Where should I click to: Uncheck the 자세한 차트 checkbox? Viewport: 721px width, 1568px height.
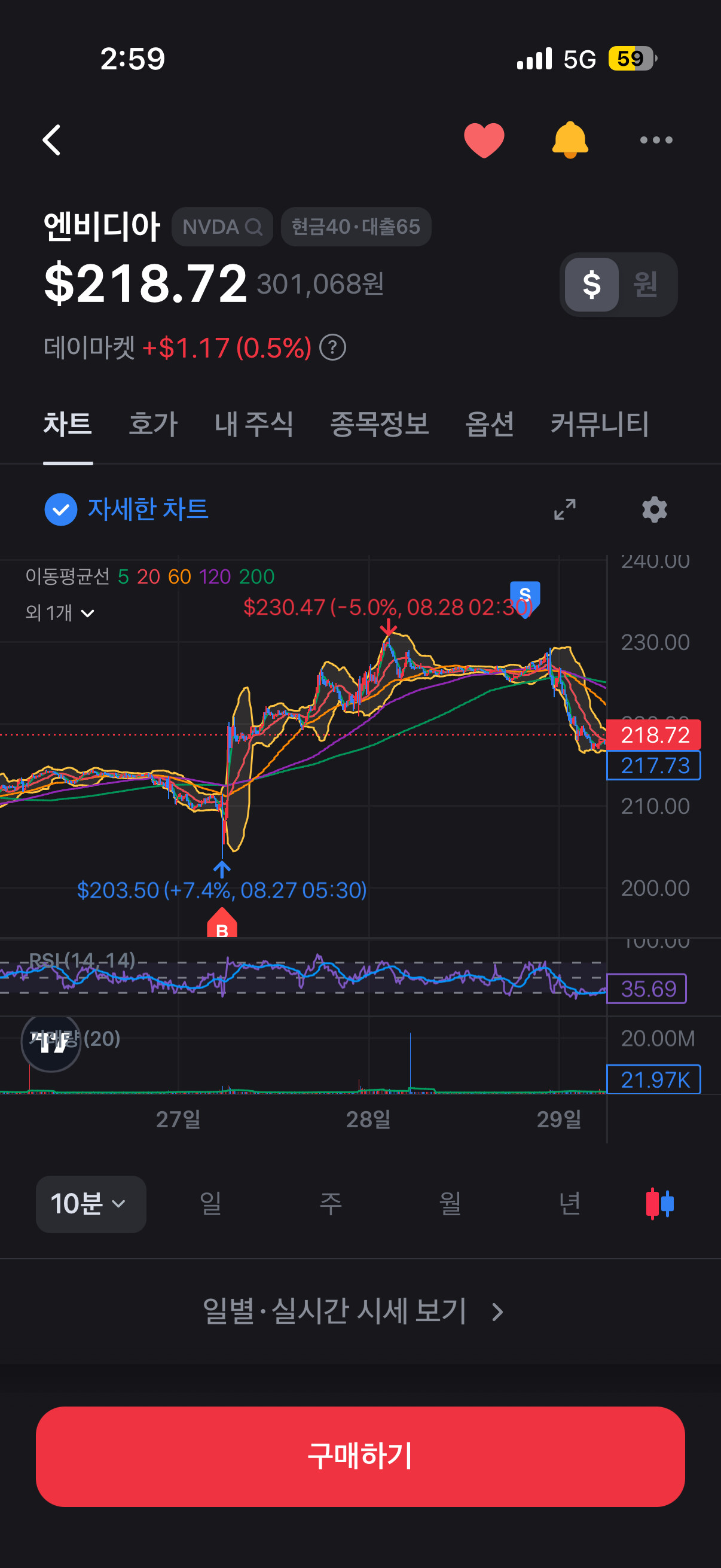click(61, 509)
